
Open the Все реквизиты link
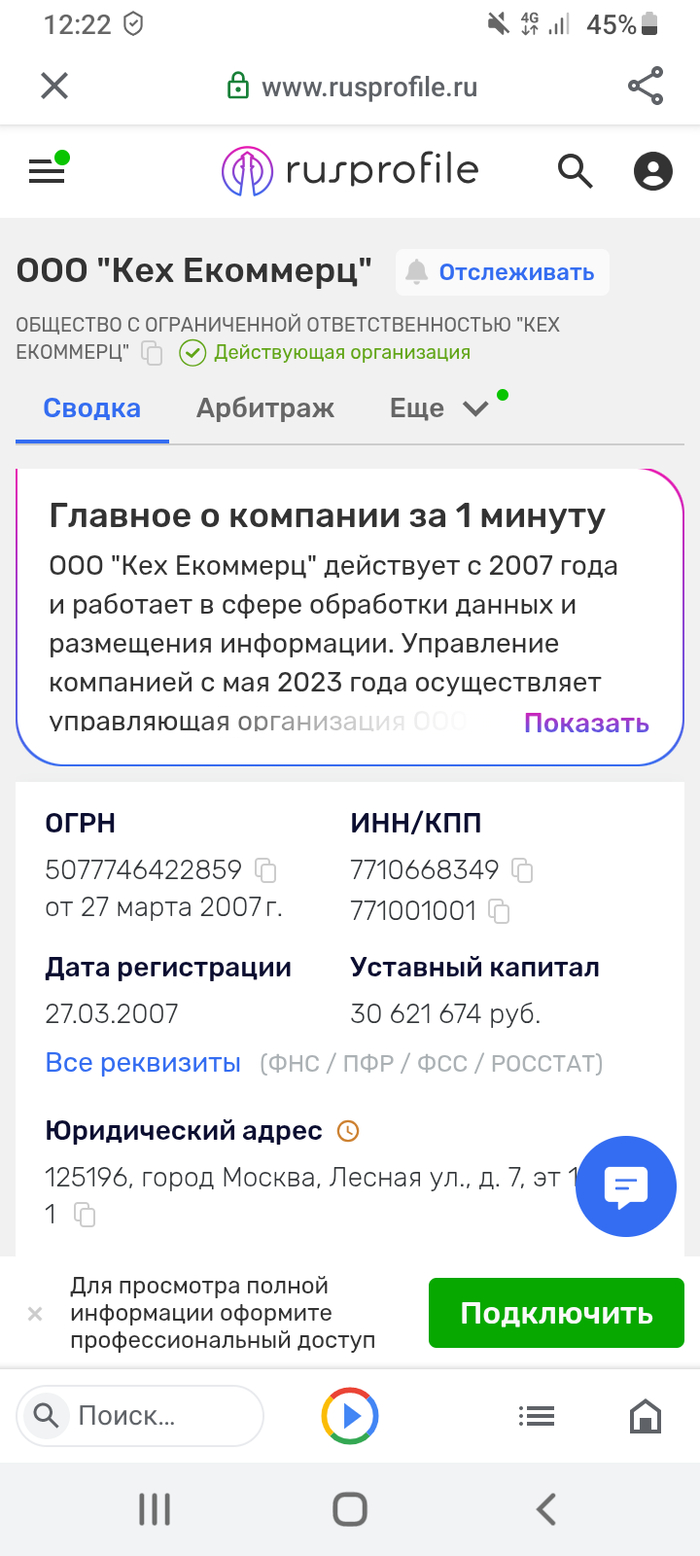point(143,1062)
